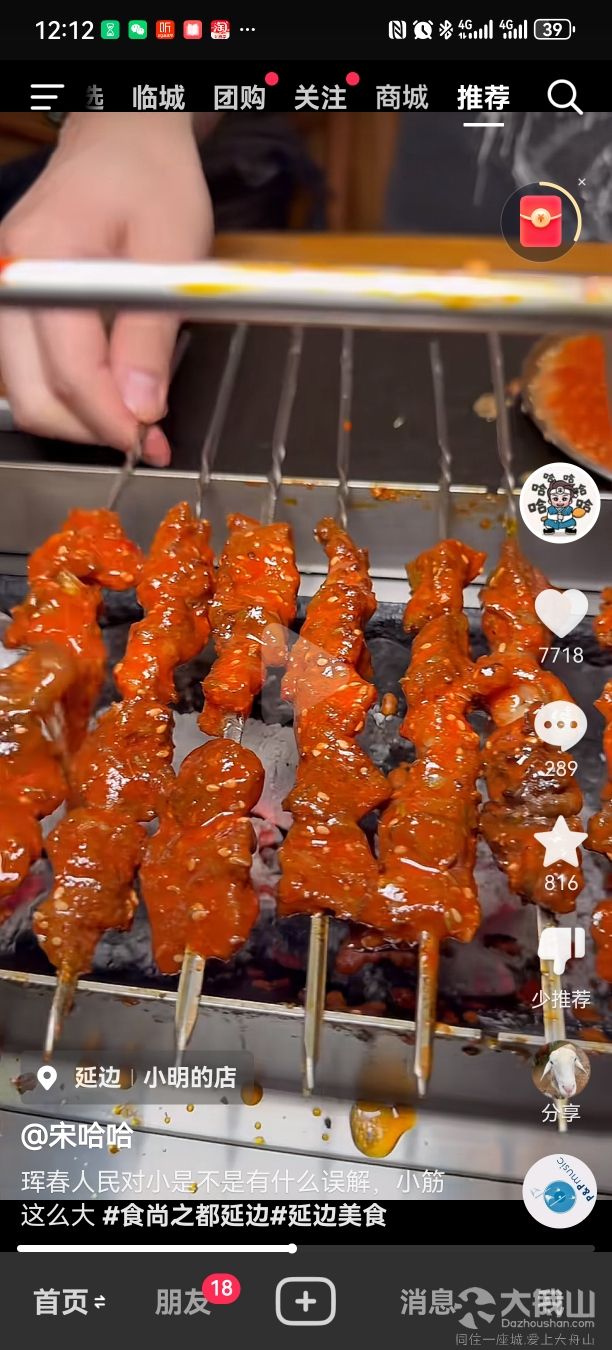
Task: Open the side drawer menu
Action: point(46,97)
